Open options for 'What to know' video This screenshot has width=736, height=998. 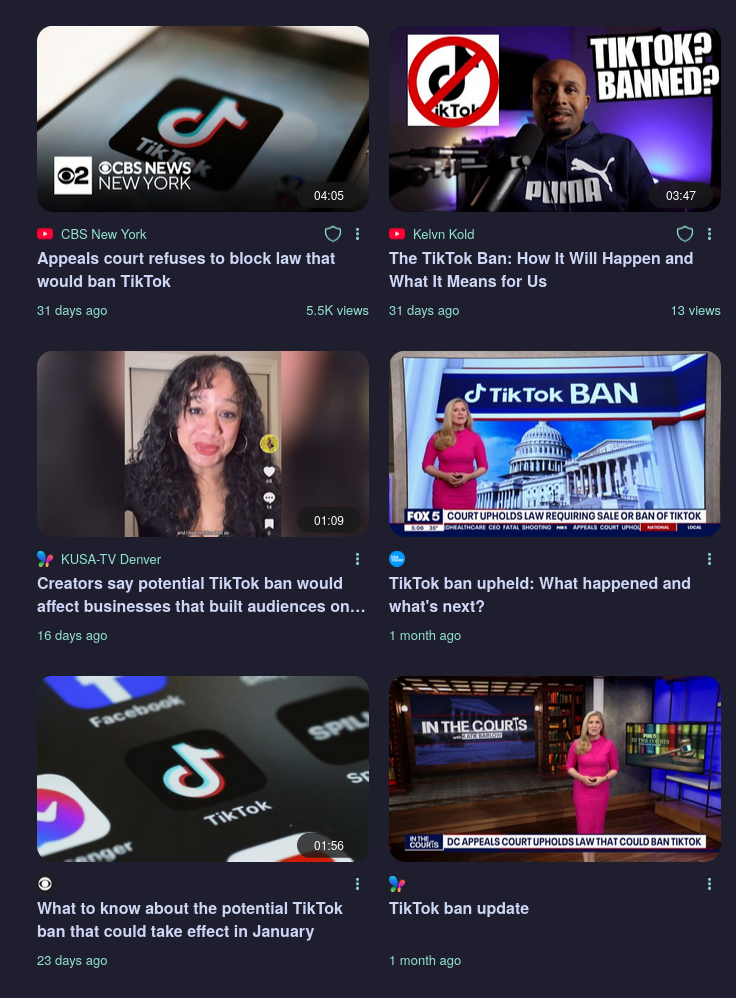358,884
